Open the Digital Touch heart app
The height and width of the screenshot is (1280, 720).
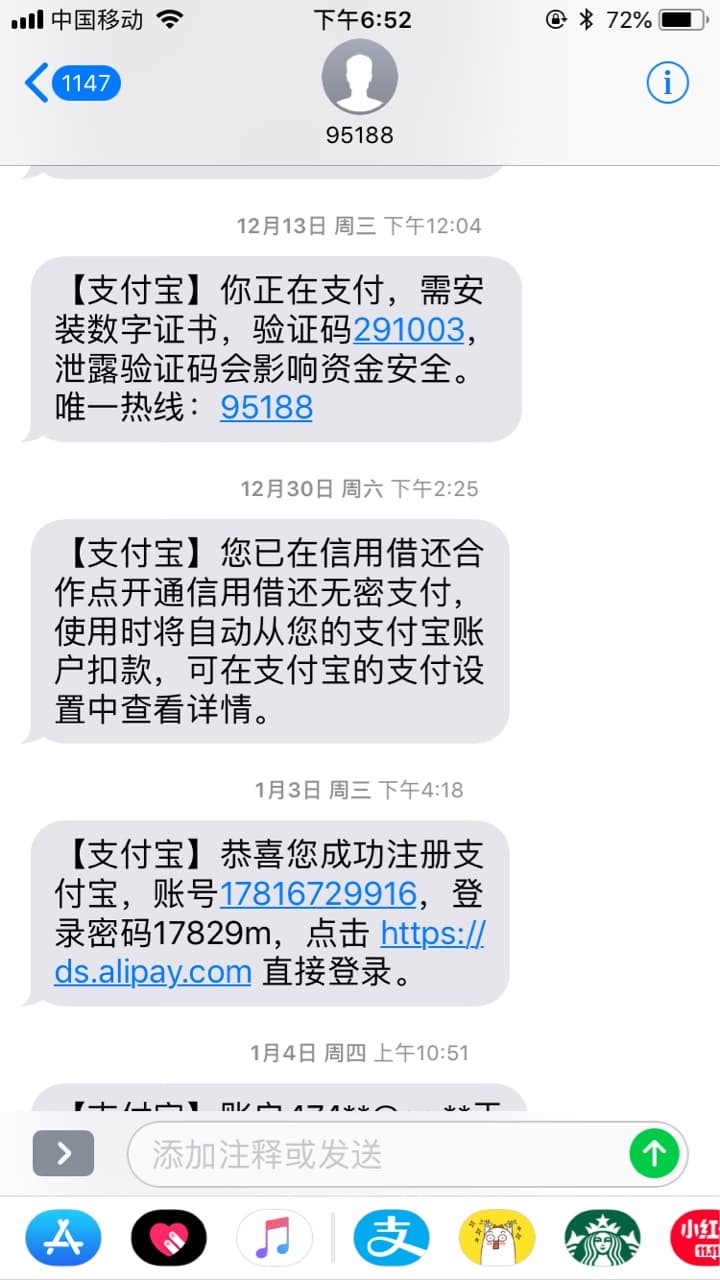(169, 1238)
